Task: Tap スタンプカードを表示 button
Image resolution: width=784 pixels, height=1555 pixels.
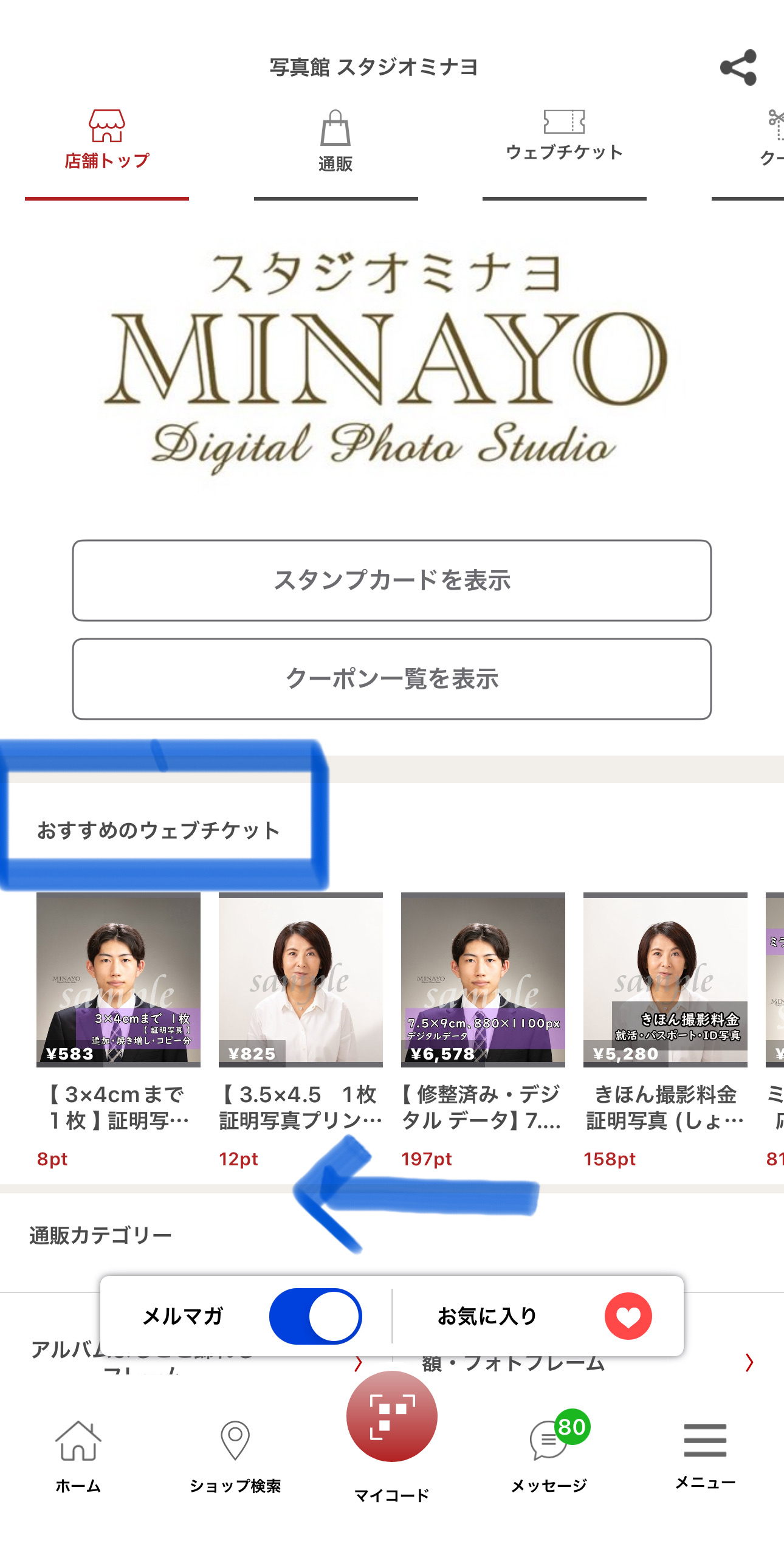Action: pos(392,581)
